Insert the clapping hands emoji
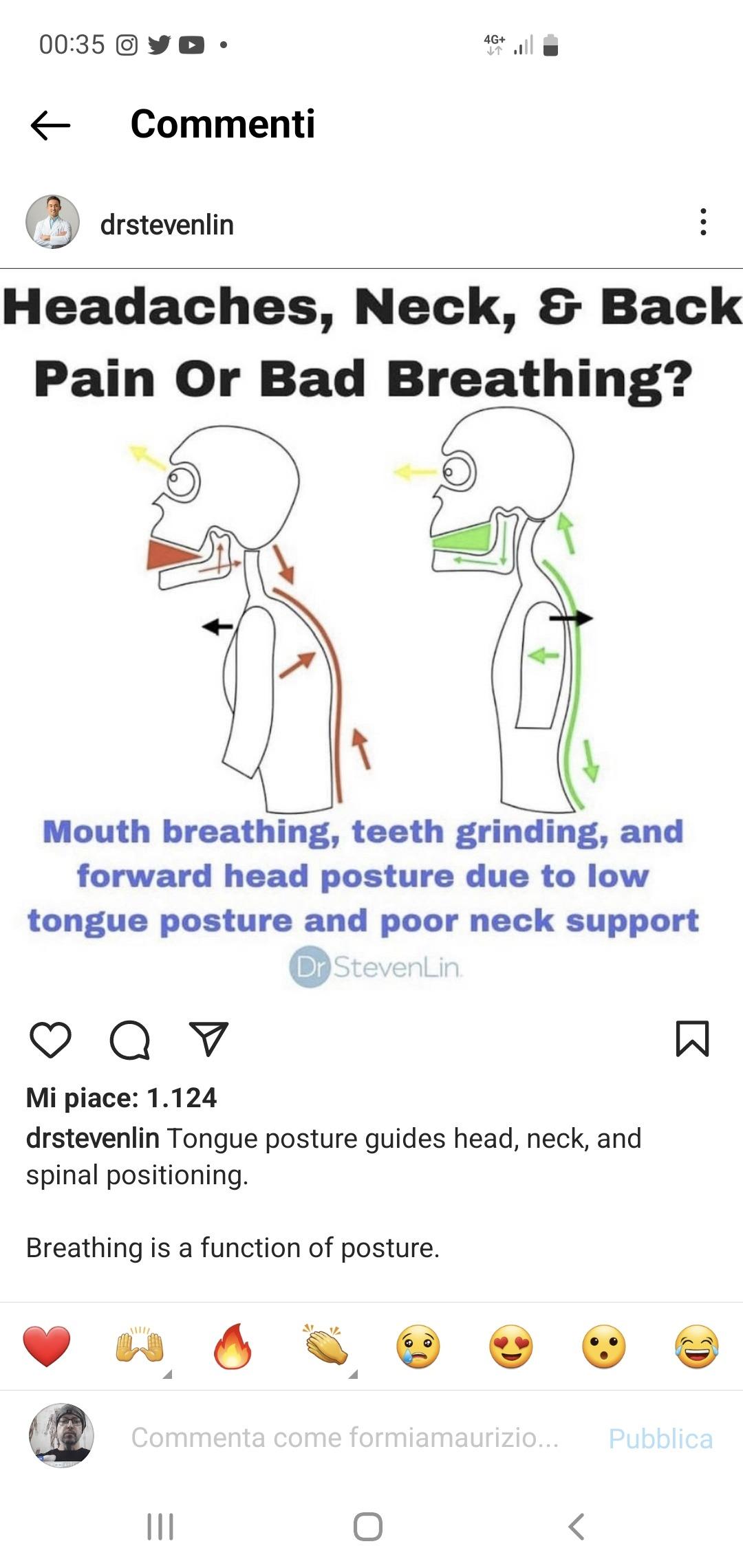Screen dimensions: 743x1568 325,1346
